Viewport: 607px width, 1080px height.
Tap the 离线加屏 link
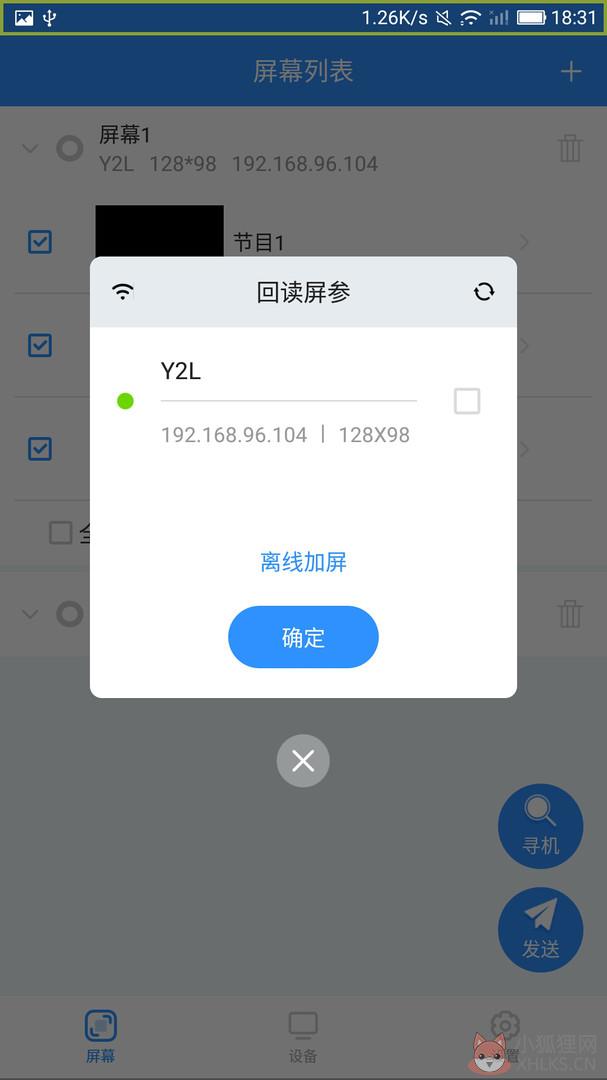point(303,562)
